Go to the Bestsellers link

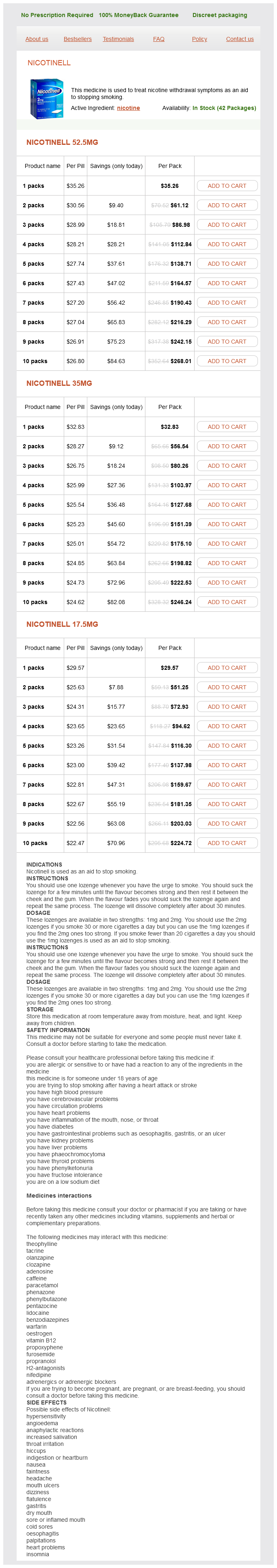(77, 39)
